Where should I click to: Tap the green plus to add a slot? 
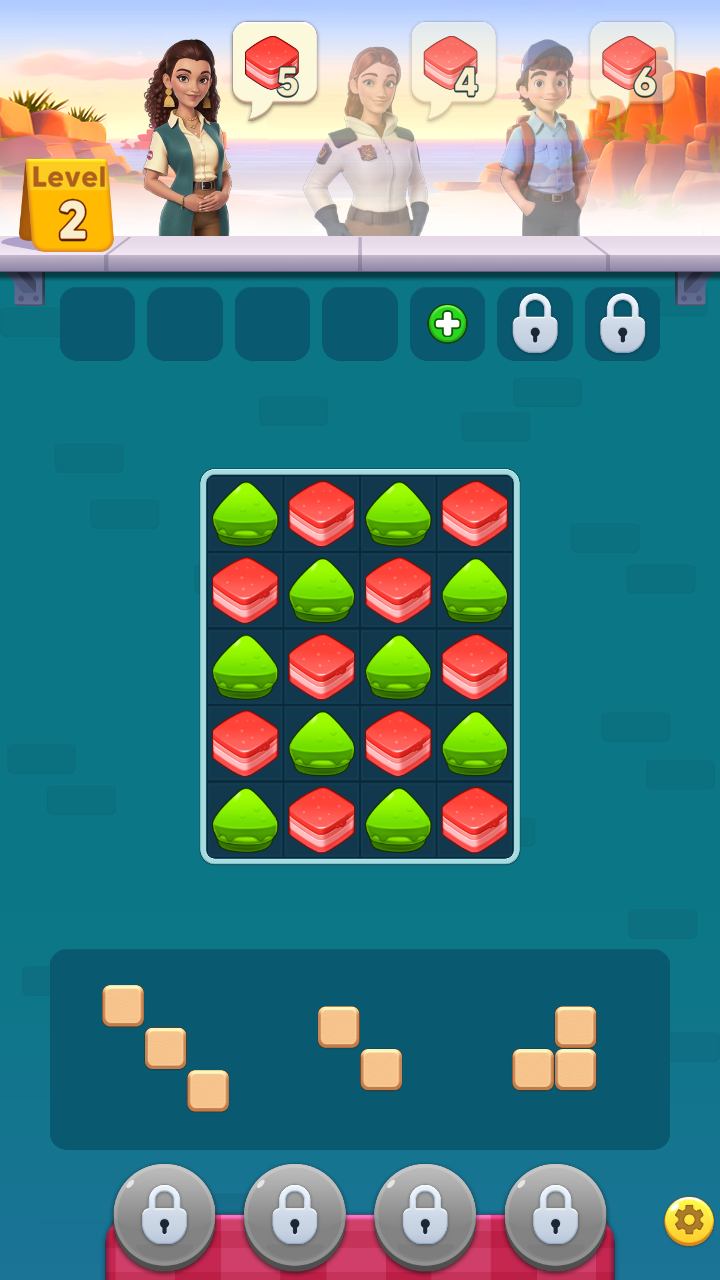click(447, 324)
